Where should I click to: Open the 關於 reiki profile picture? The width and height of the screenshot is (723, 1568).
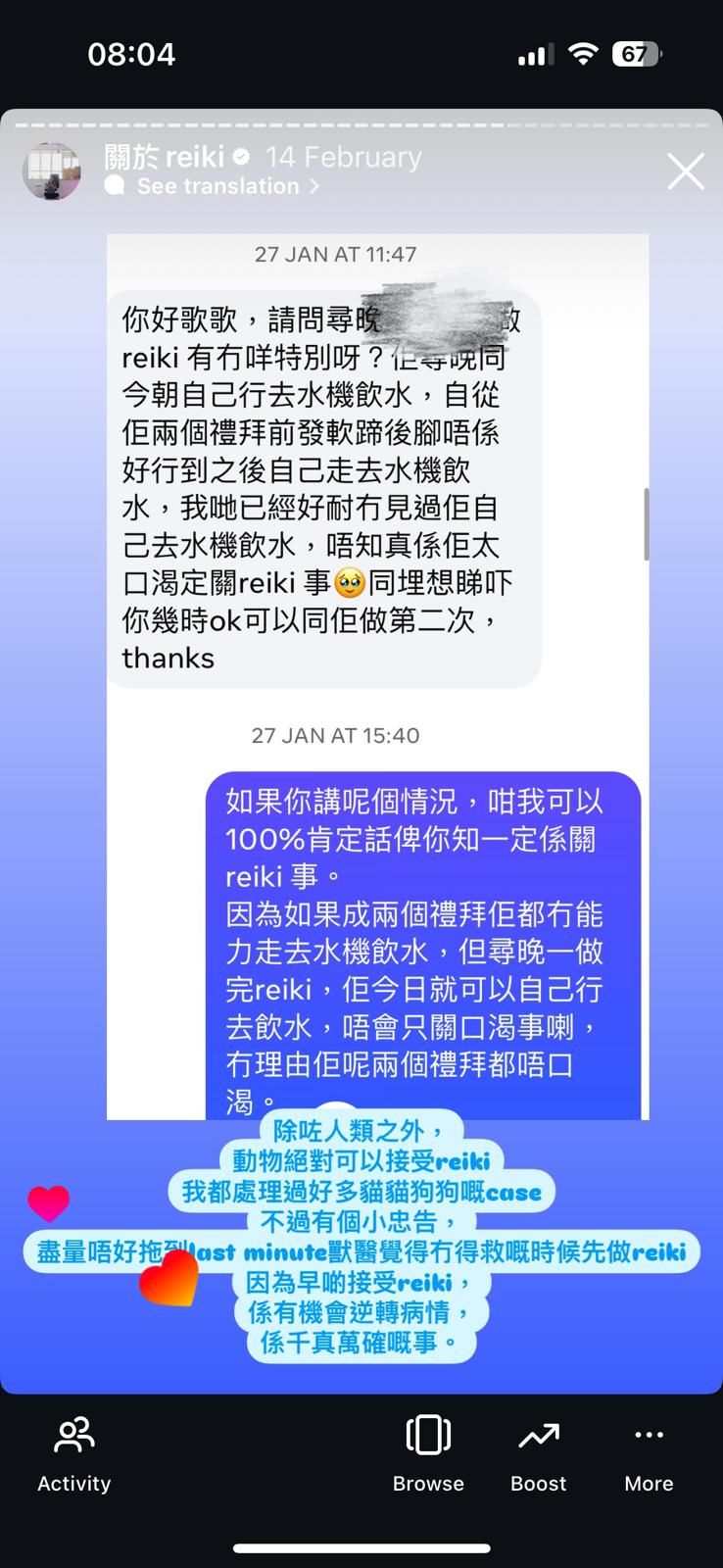coord(52,171)
